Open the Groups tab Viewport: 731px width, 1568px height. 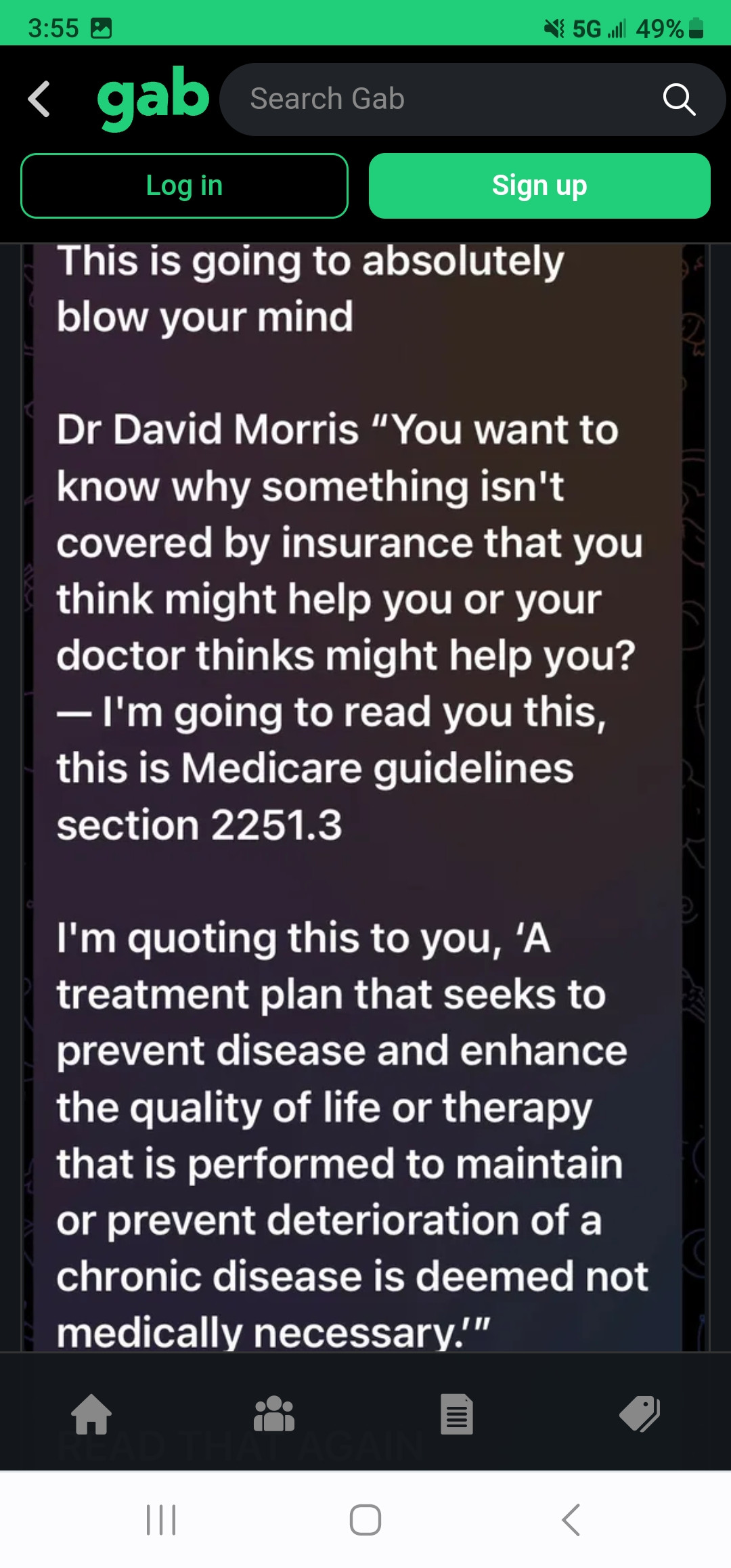[274, 1414]
